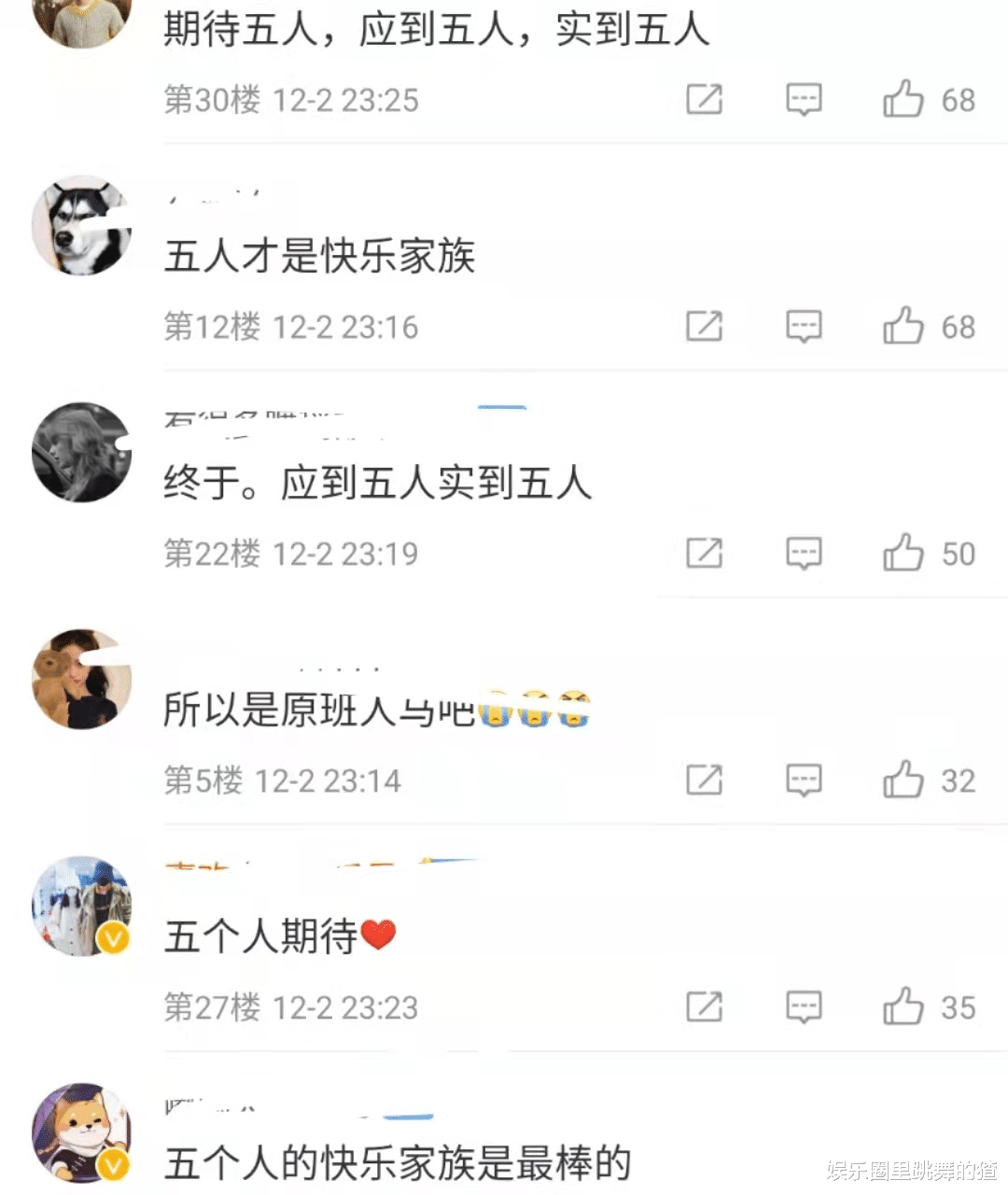Like the 第22楼 comment showing 50 likes
This screenshot has height=1195, width=1008.
coord(903,553)
